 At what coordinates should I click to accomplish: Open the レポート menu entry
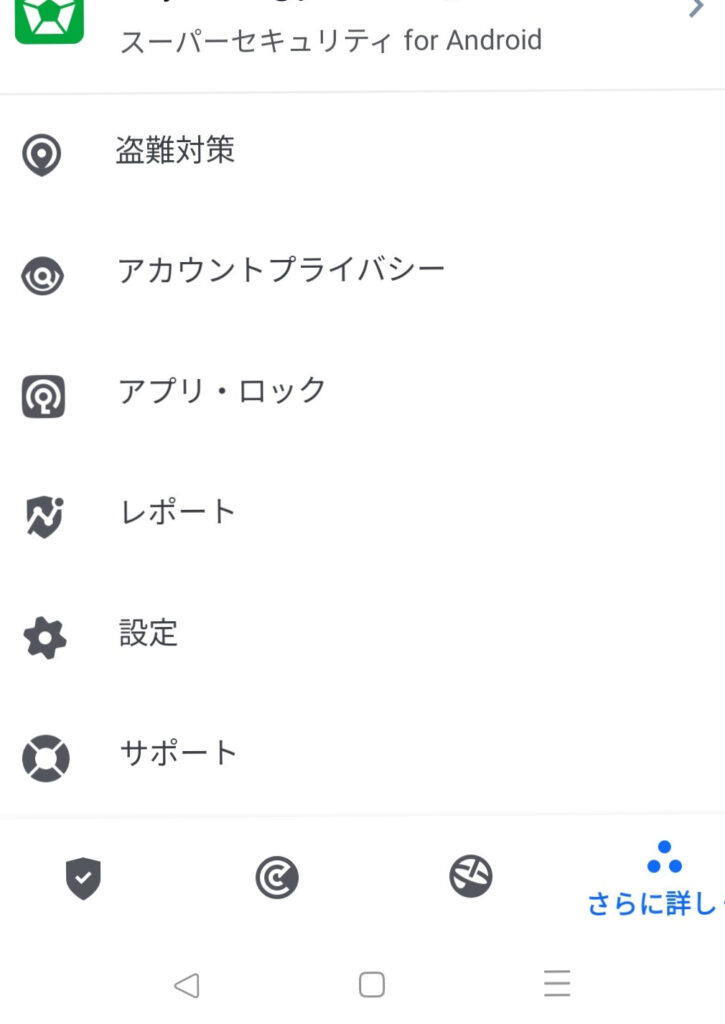(176, 510)
